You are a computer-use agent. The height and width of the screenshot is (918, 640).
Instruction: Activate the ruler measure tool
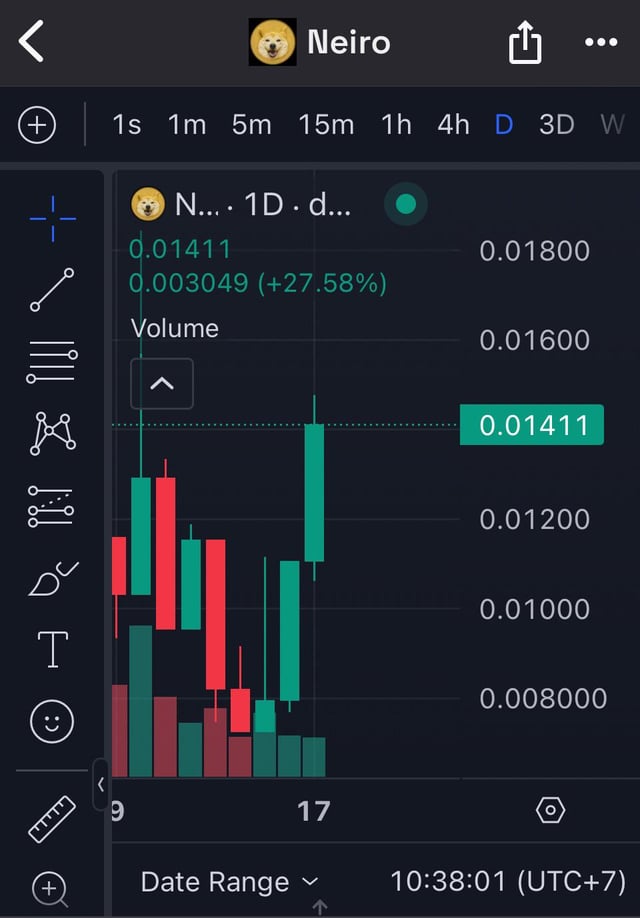click(52, 818)
